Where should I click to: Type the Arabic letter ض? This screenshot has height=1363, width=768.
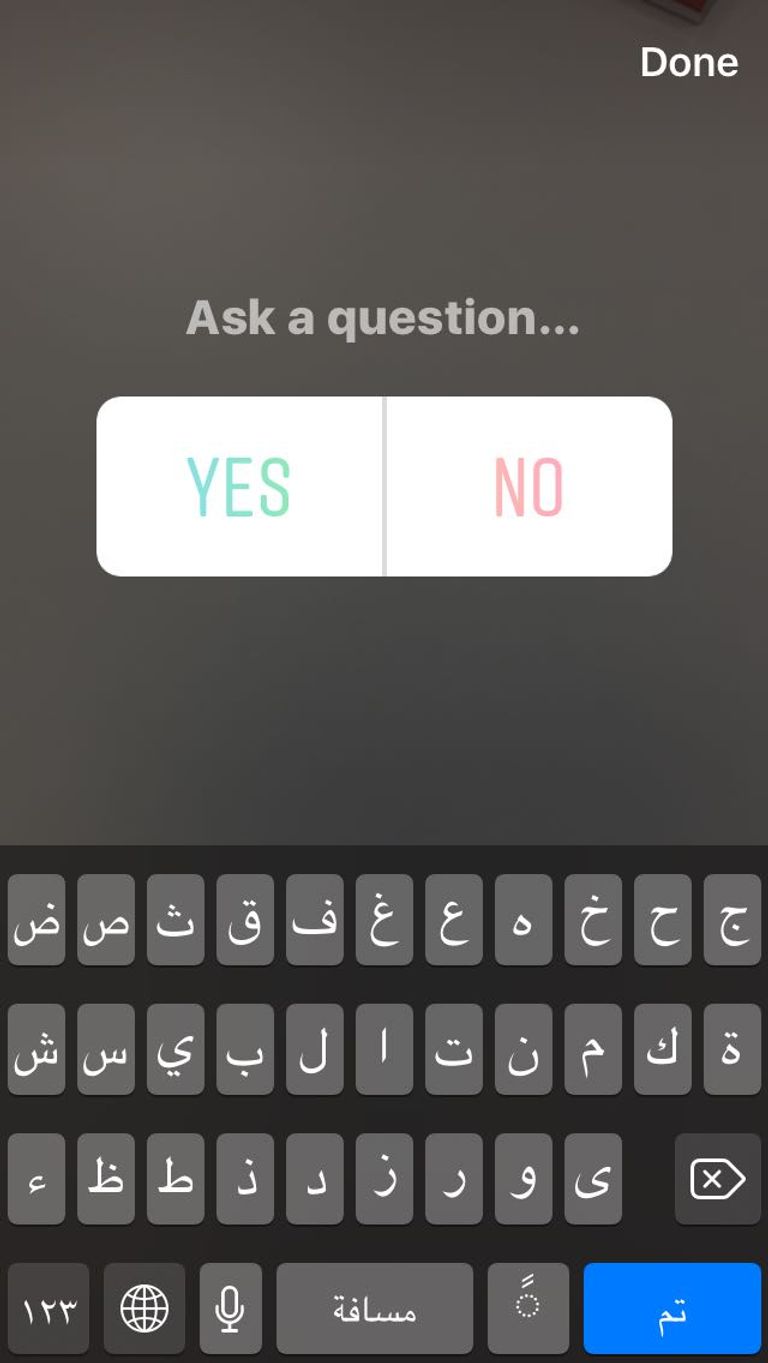pos(36,922)
